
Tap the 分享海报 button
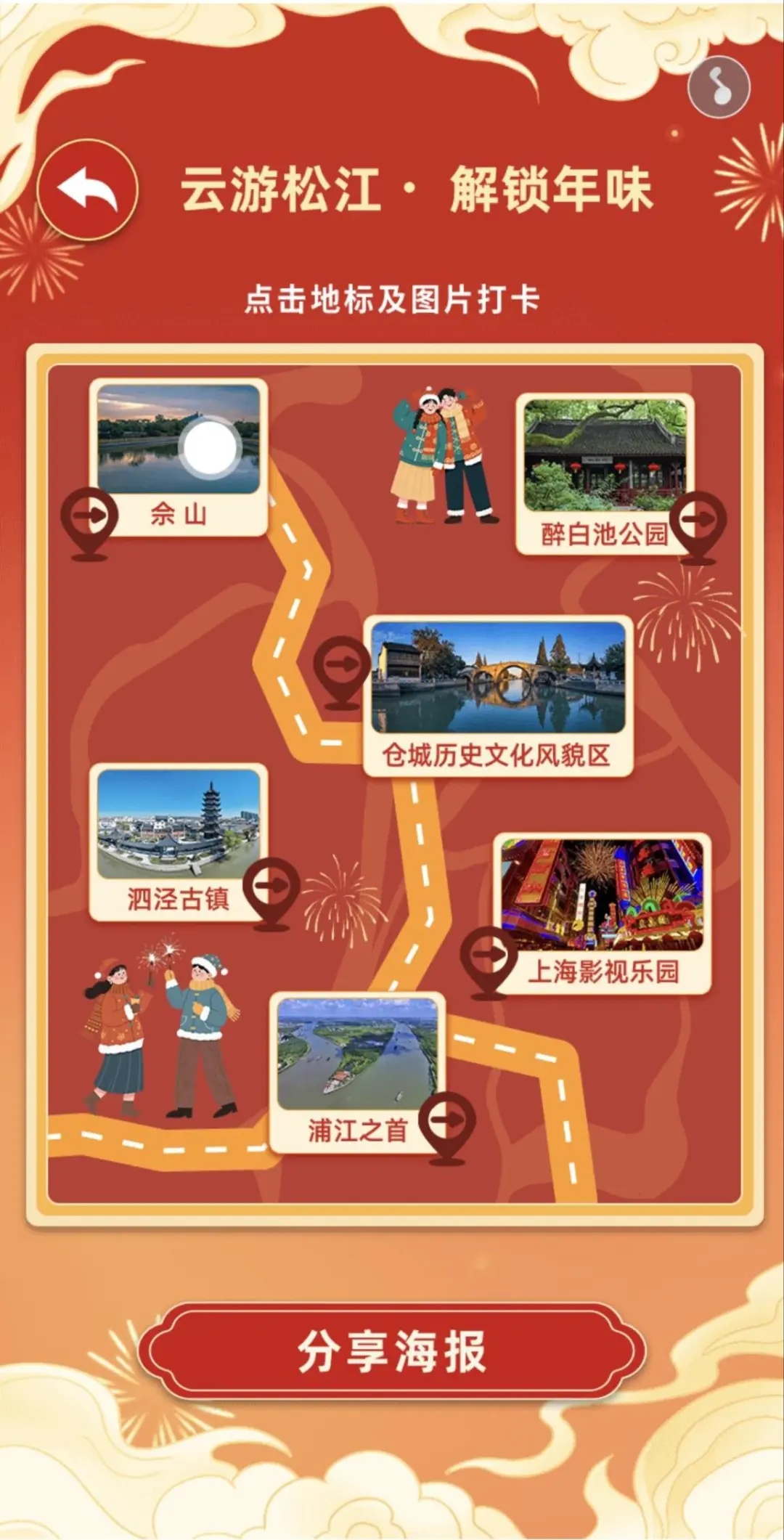[392, 1352]
